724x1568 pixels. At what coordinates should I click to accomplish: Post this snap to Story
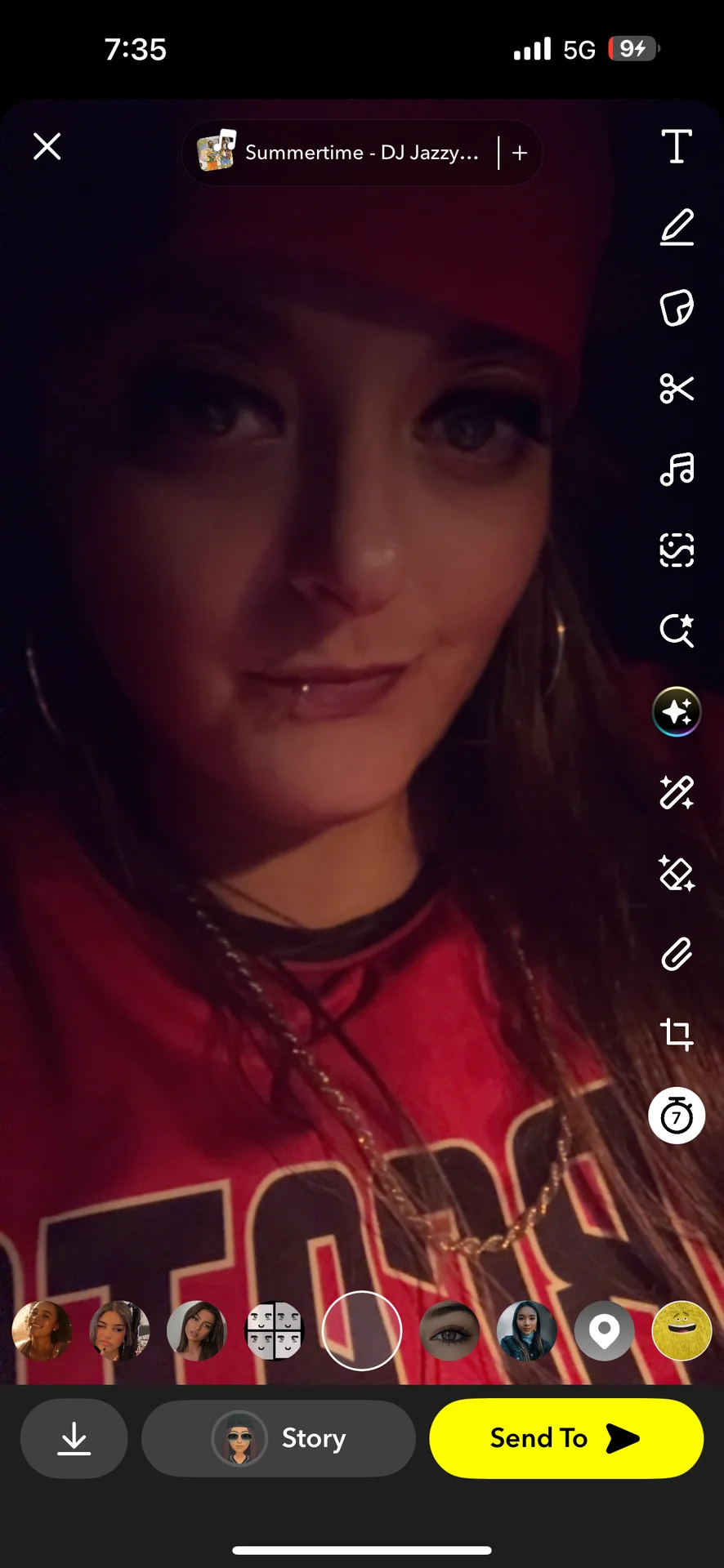(x=279, y=1438)
